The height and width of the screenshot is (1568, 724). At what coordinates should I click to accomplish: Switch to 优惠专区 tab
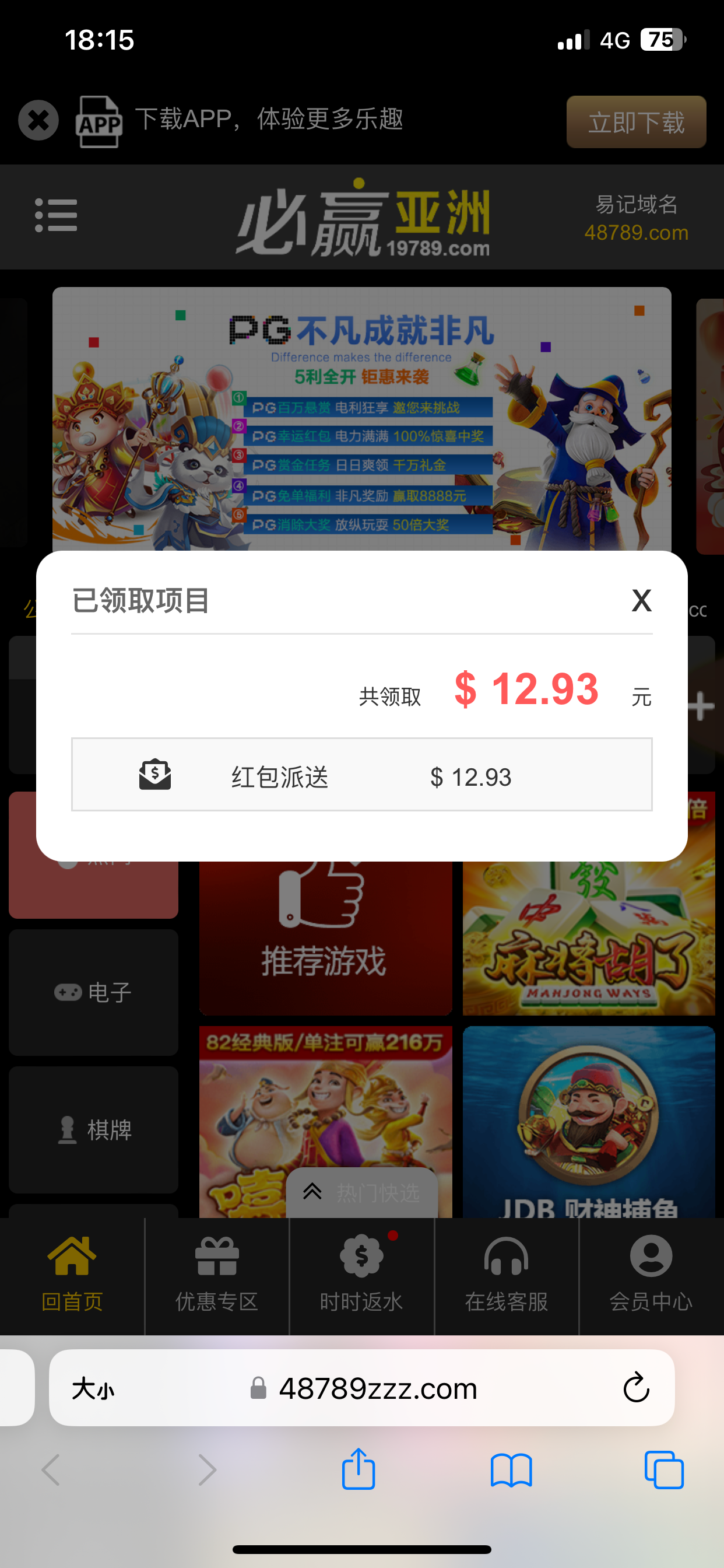(217, 1274)
